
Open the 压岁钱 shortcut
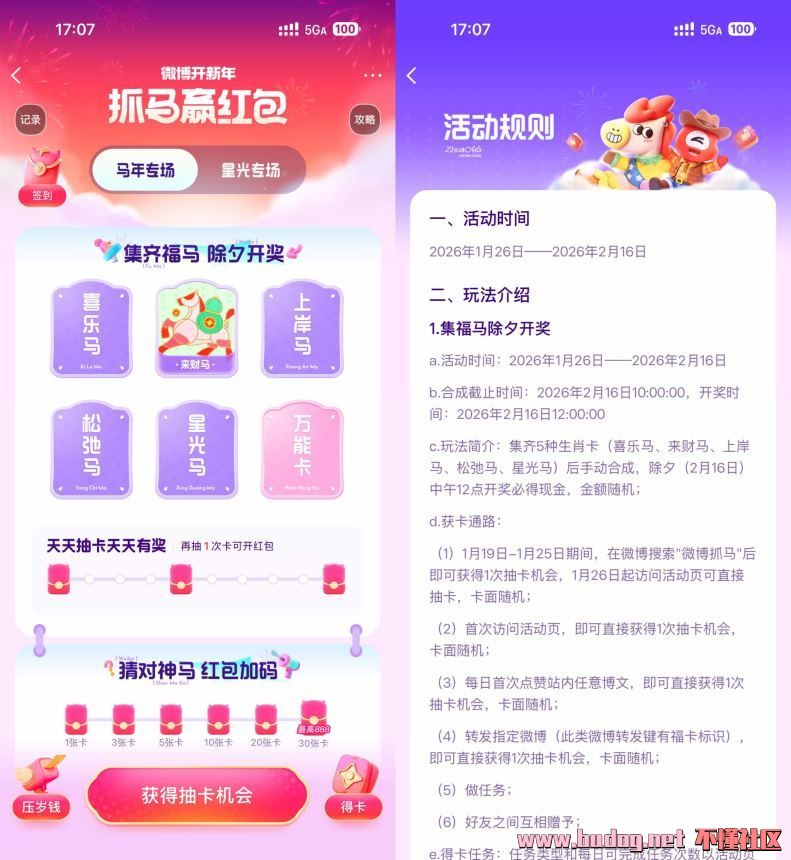tap(42, 788)
